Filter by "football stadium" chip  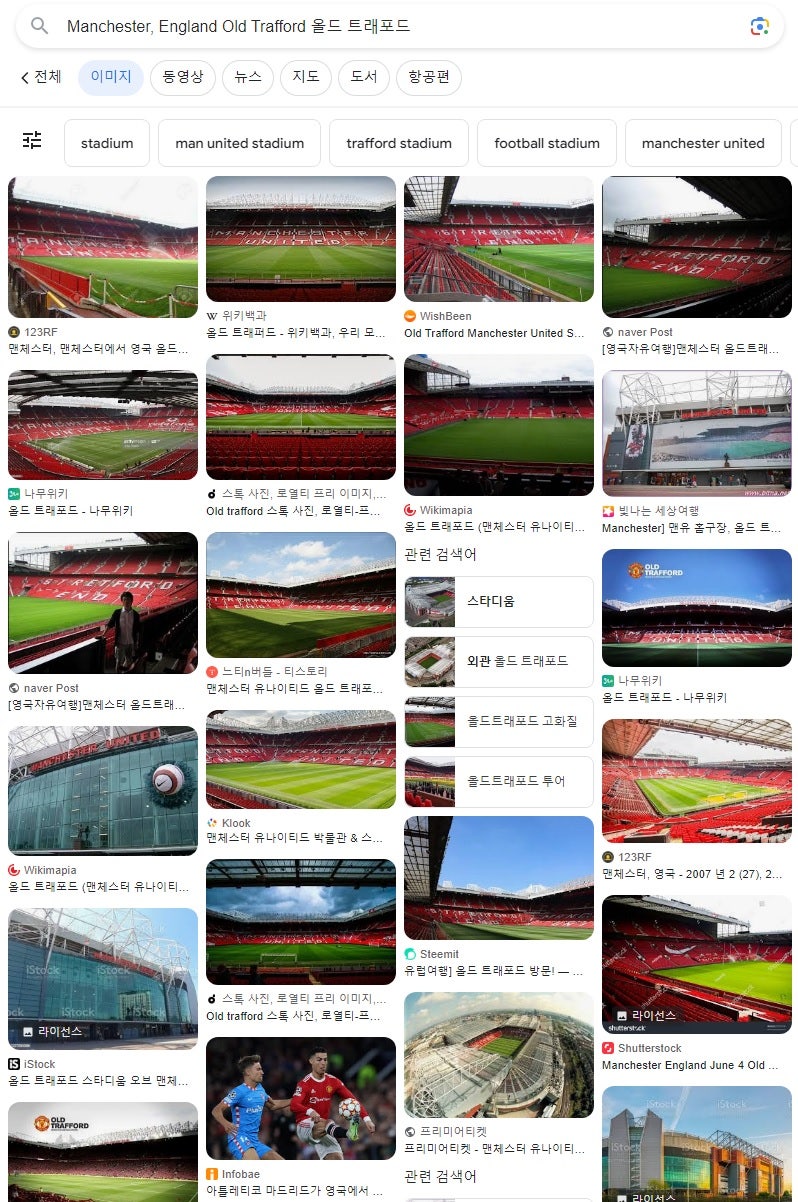click(547, 143)
